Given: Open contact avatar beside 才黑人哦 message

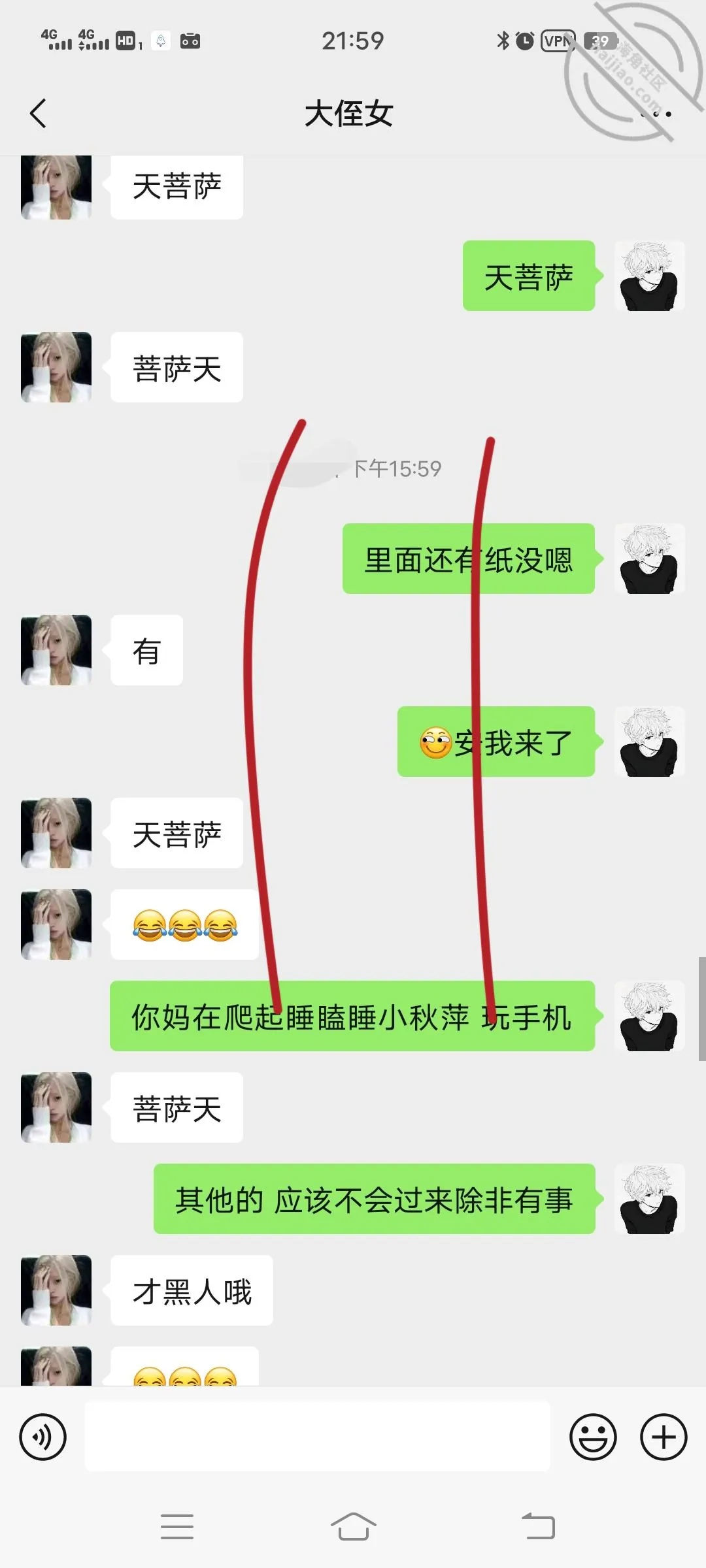Looking at the screenshot, I should coord(56,1290).
